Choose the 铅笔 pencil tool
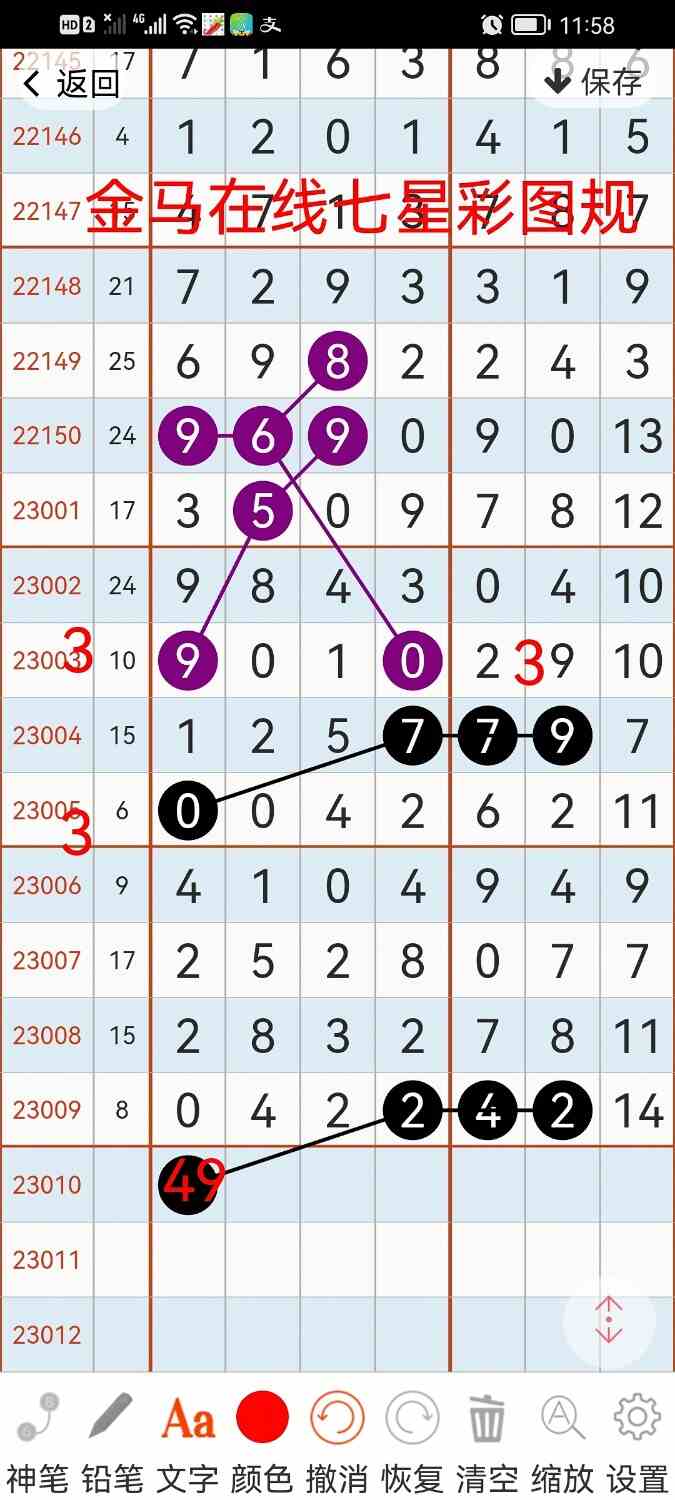Image resolution: width=675 pixels, height=1500 pixels. [x=112, y=1439]
